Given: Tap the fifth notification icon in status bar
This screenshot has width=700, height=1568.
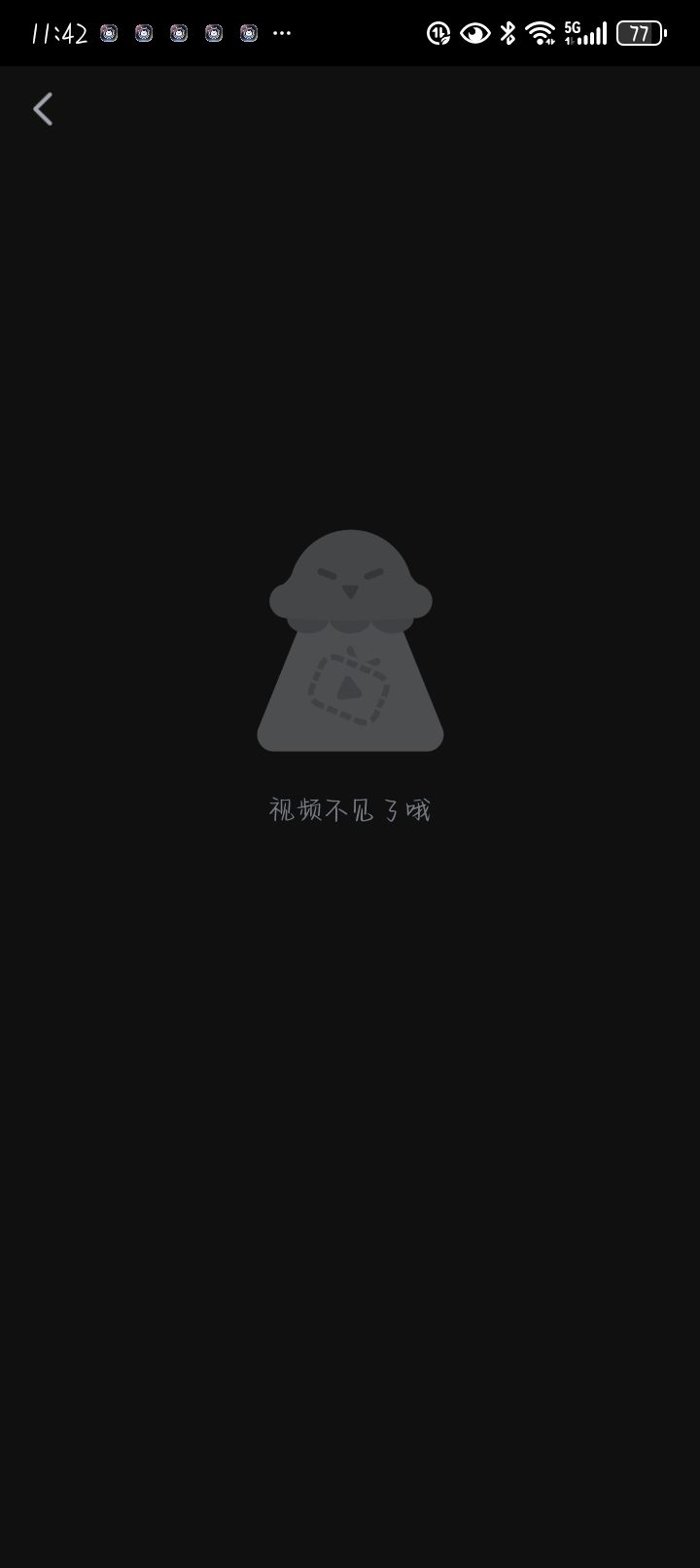Looking at the screenshot, I should (247, 33).
